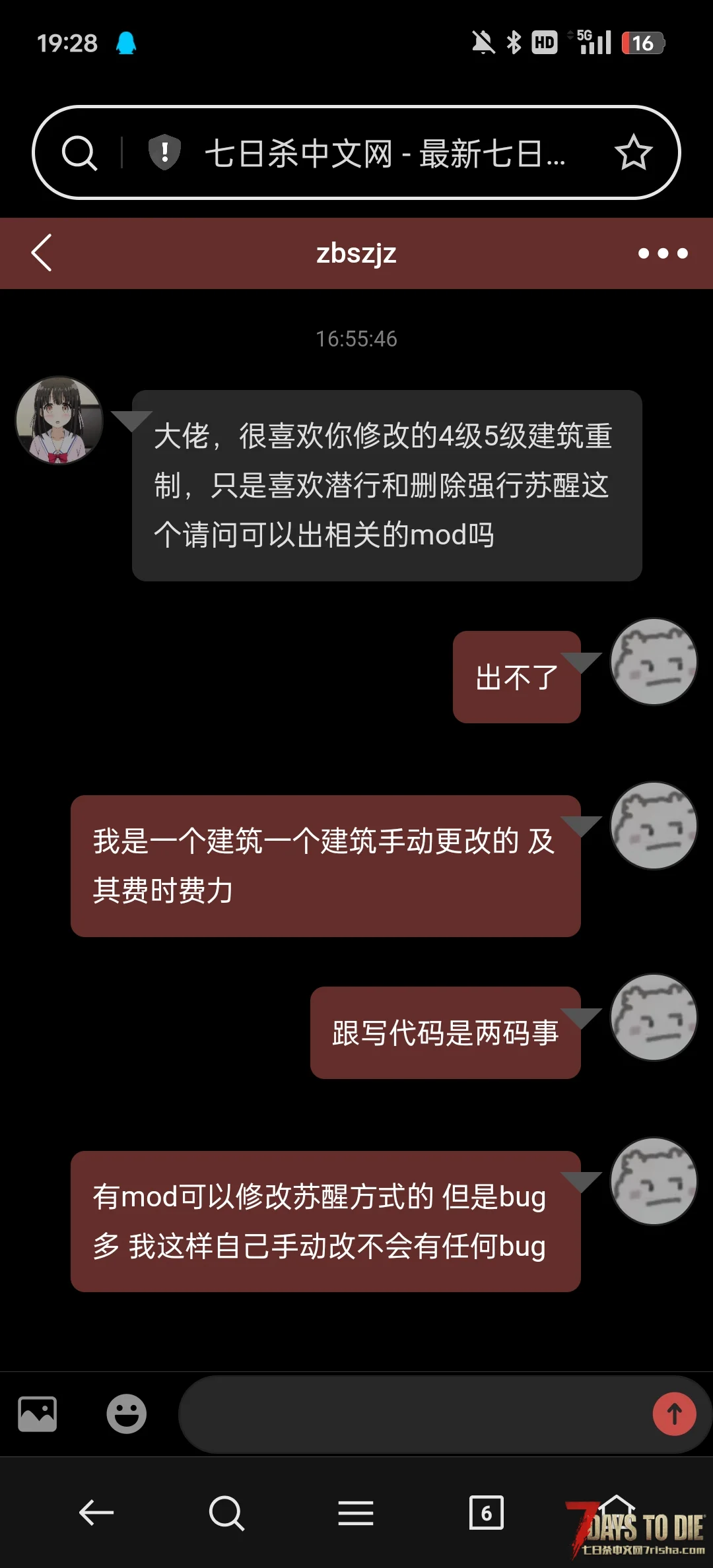
Task: Attach an image to the message
Action: click(x=37, y=1414)
